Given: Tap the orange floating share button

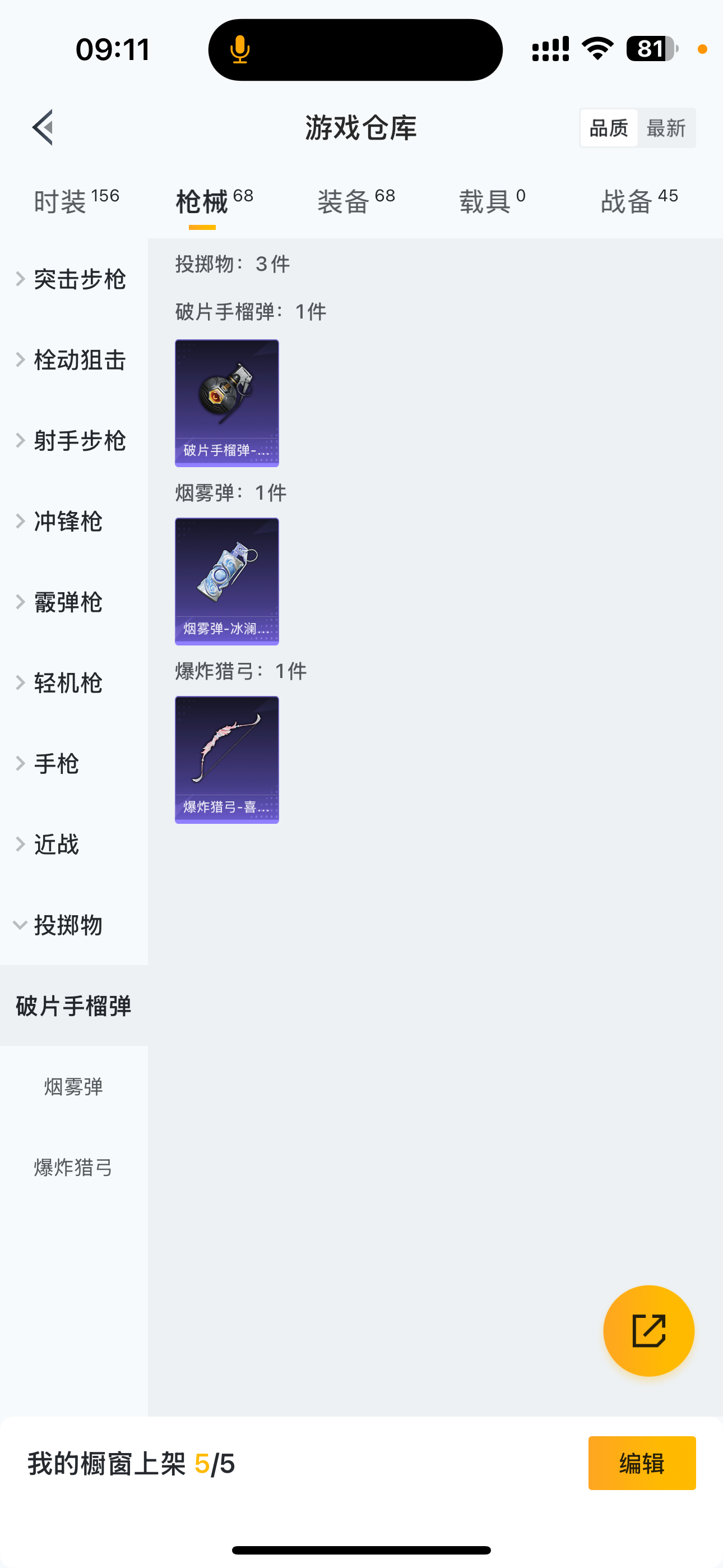Looking at the screenshot, I should [648, 1331].
